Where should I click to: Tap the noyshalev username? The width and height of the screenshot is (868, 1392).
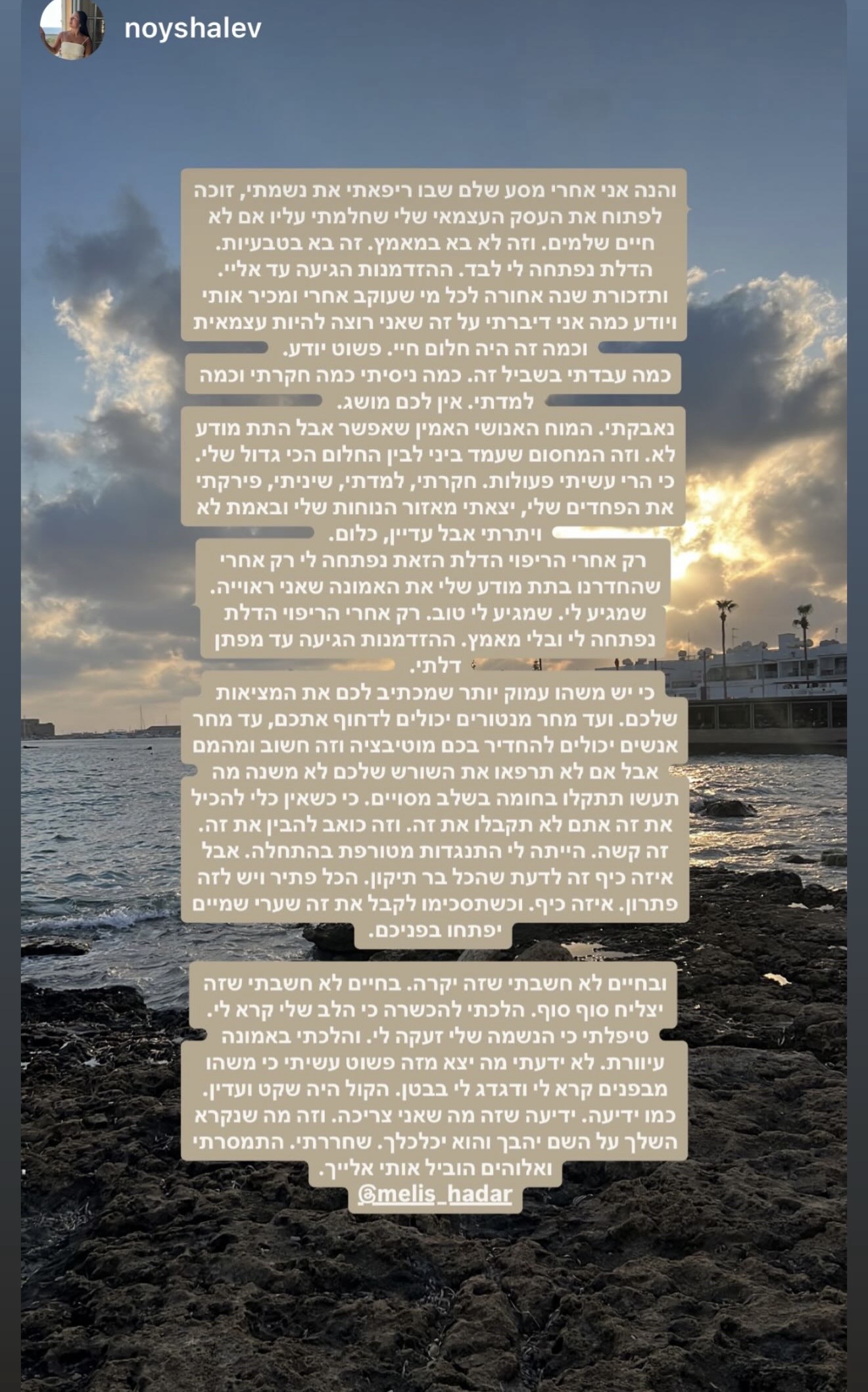tap(193, 29)
